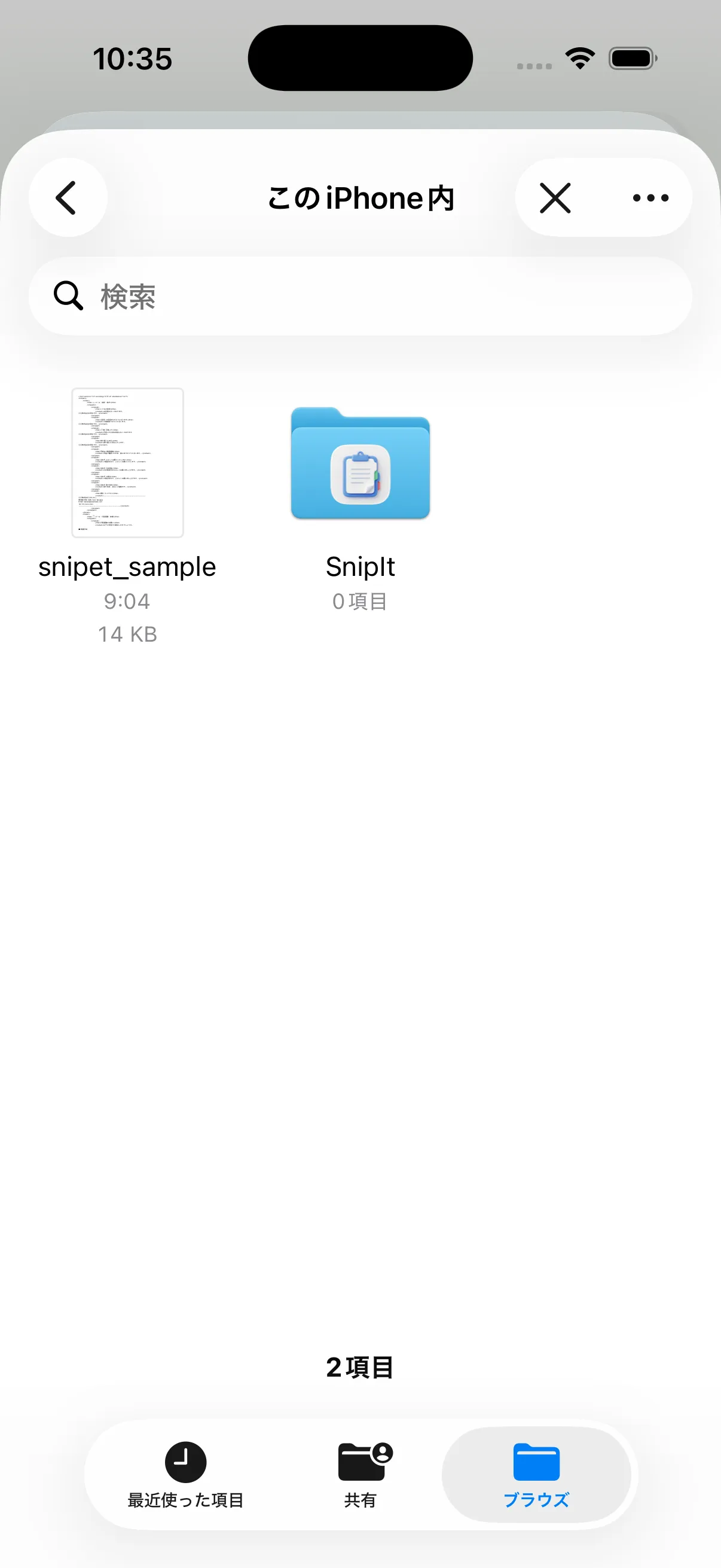Open the snipet_sample file
This screenshot has width=721, height=1568.
click(x=128, y=464)
